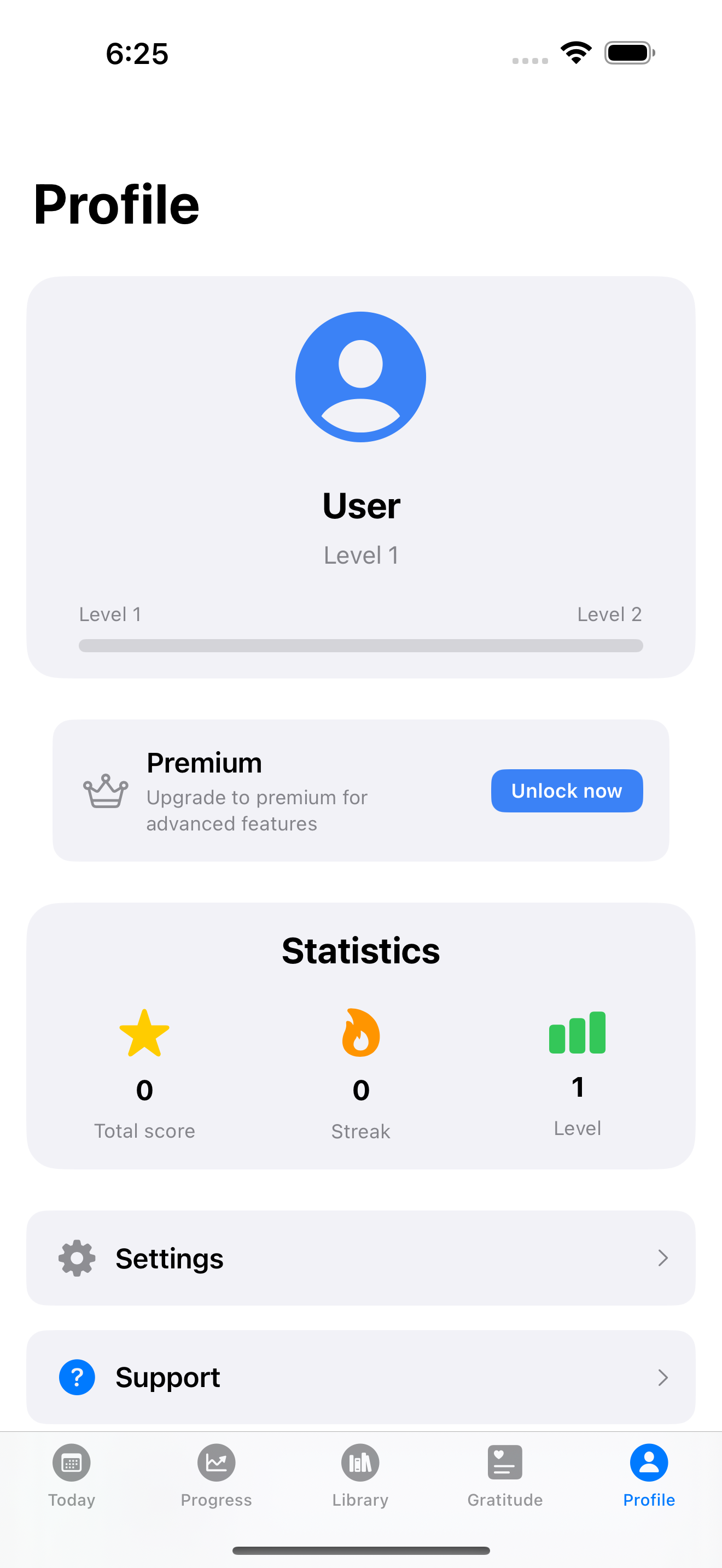Image resolution: width=722 pixels, height=1568 pixels.
Task: Tap the Statistics card heading
Action: pyautogui.click(x=360, y=951)
